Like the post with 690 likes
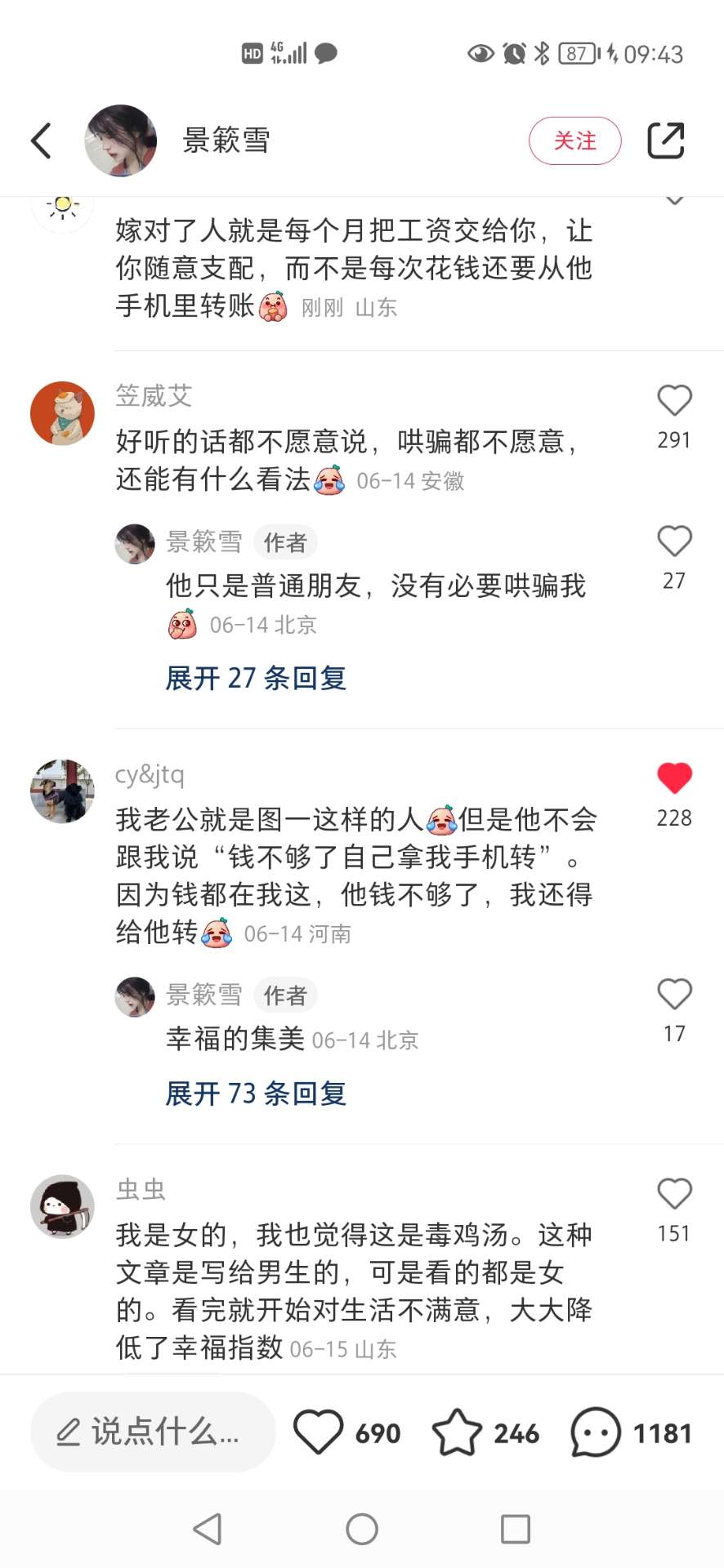The height and width of the screenshot is (1568, 724). click(319, 1432)
